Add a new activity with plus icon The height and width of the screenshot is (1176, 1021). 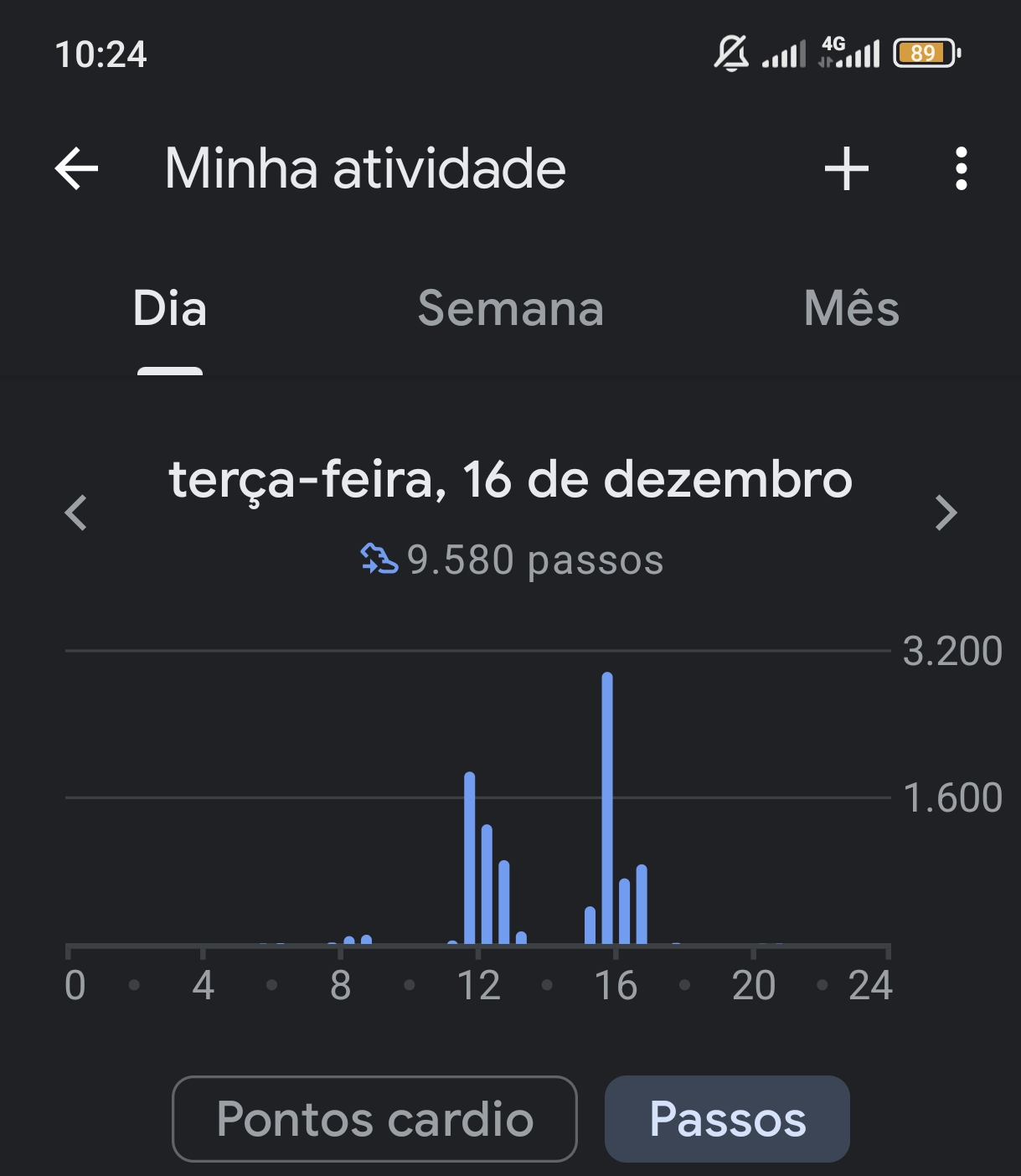(x=846, y=169)
